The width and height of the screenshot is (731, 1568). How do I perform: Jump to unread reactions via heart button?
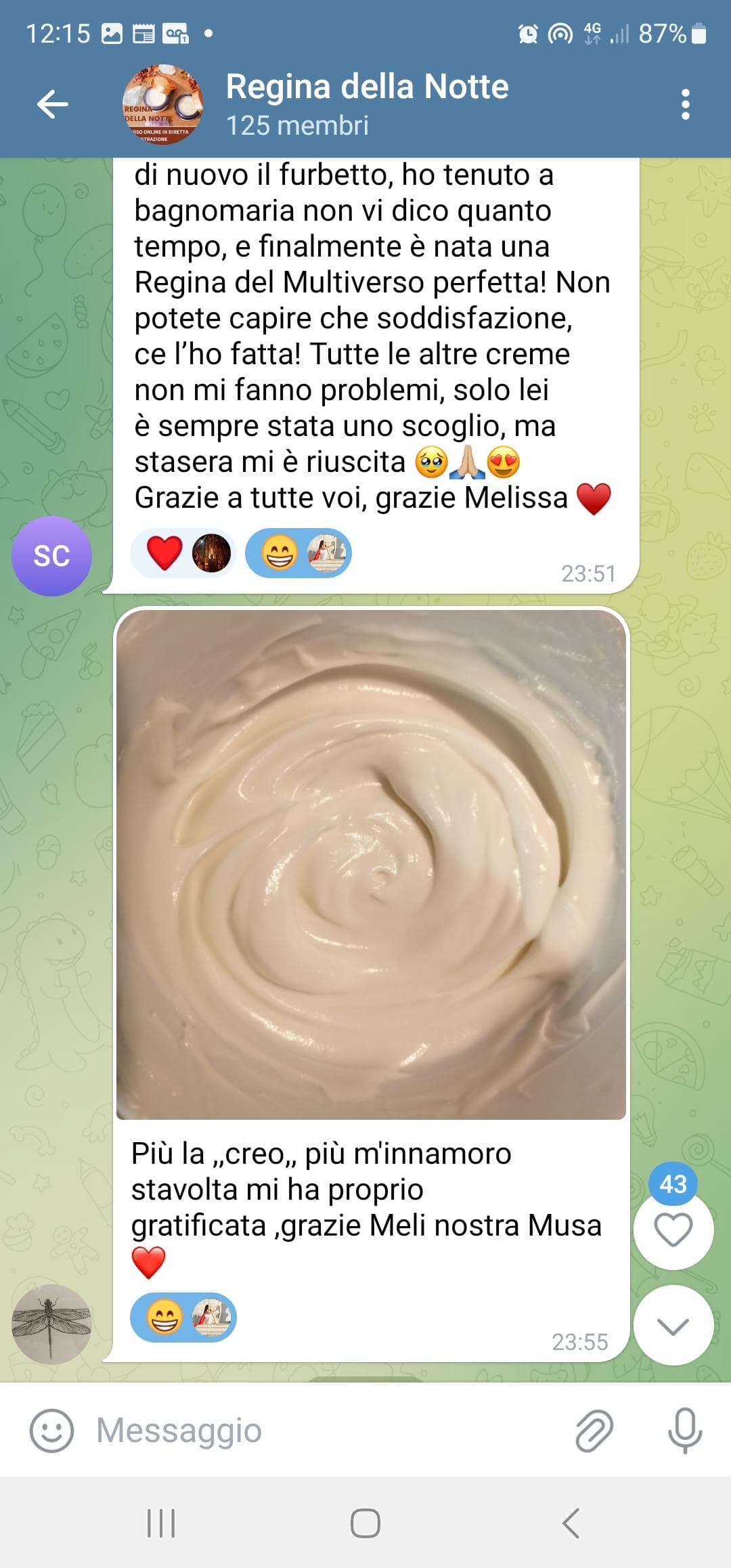tap(673, 1229)
